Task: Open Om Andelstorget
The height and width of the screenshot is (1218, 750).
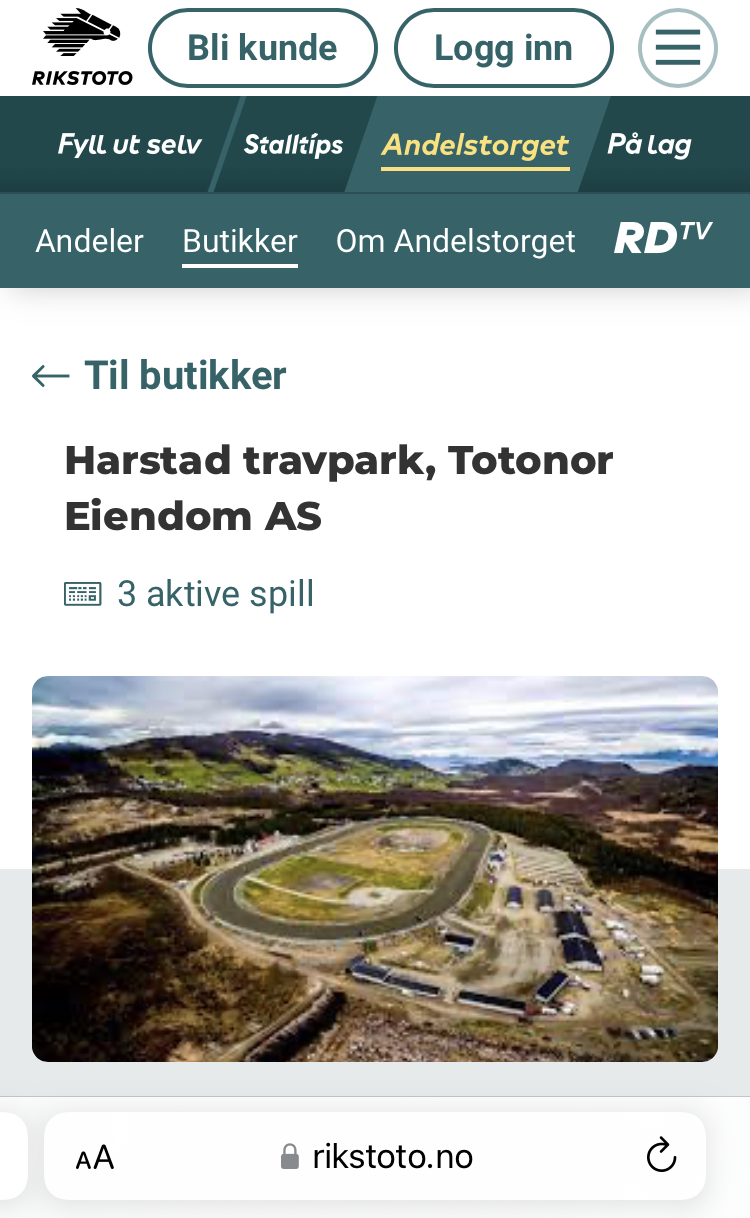Action: click(x=455, y=240)
